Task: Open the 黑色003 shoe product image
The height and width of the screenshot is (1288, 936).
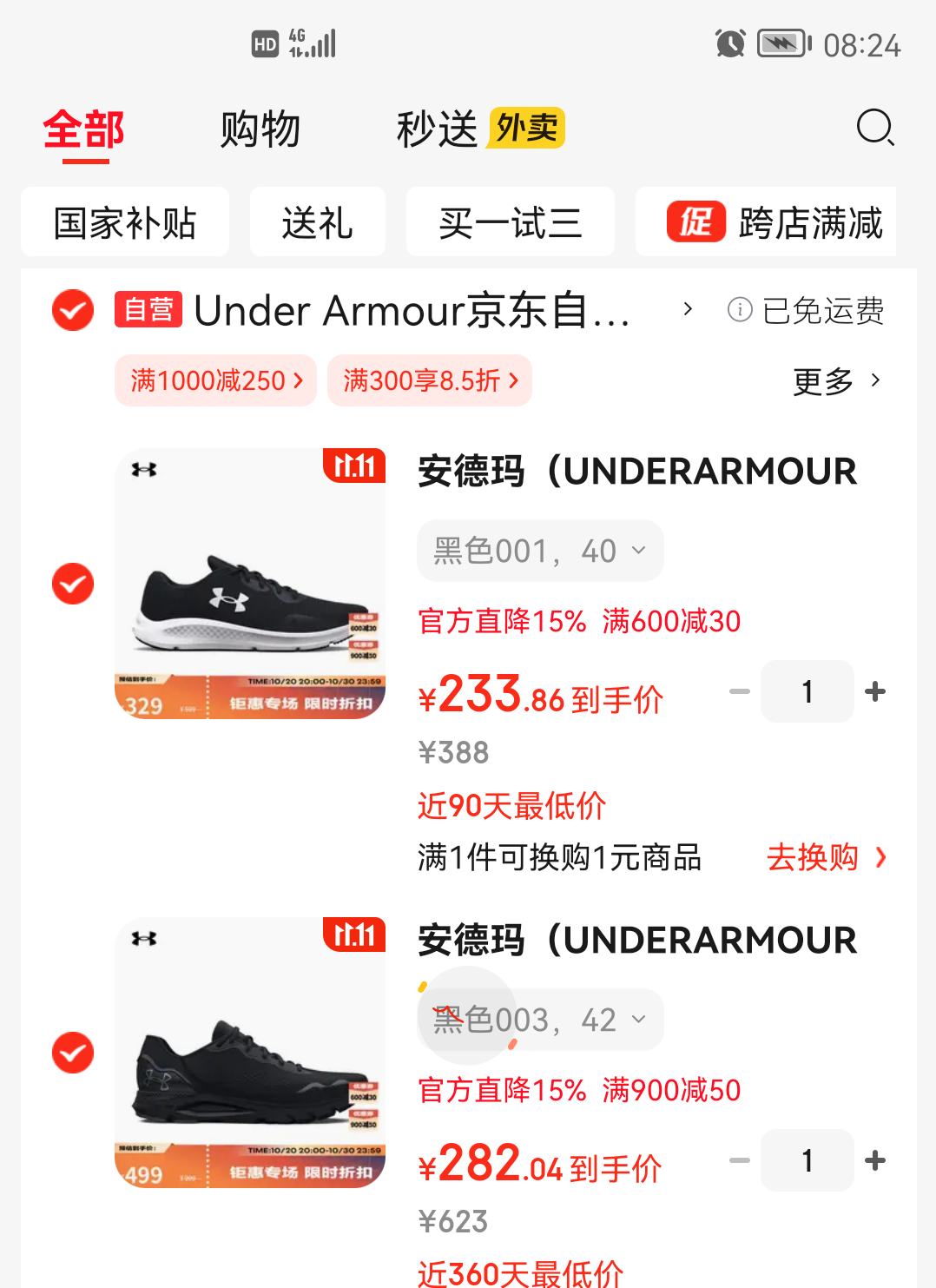Action: pos(250,1053)
